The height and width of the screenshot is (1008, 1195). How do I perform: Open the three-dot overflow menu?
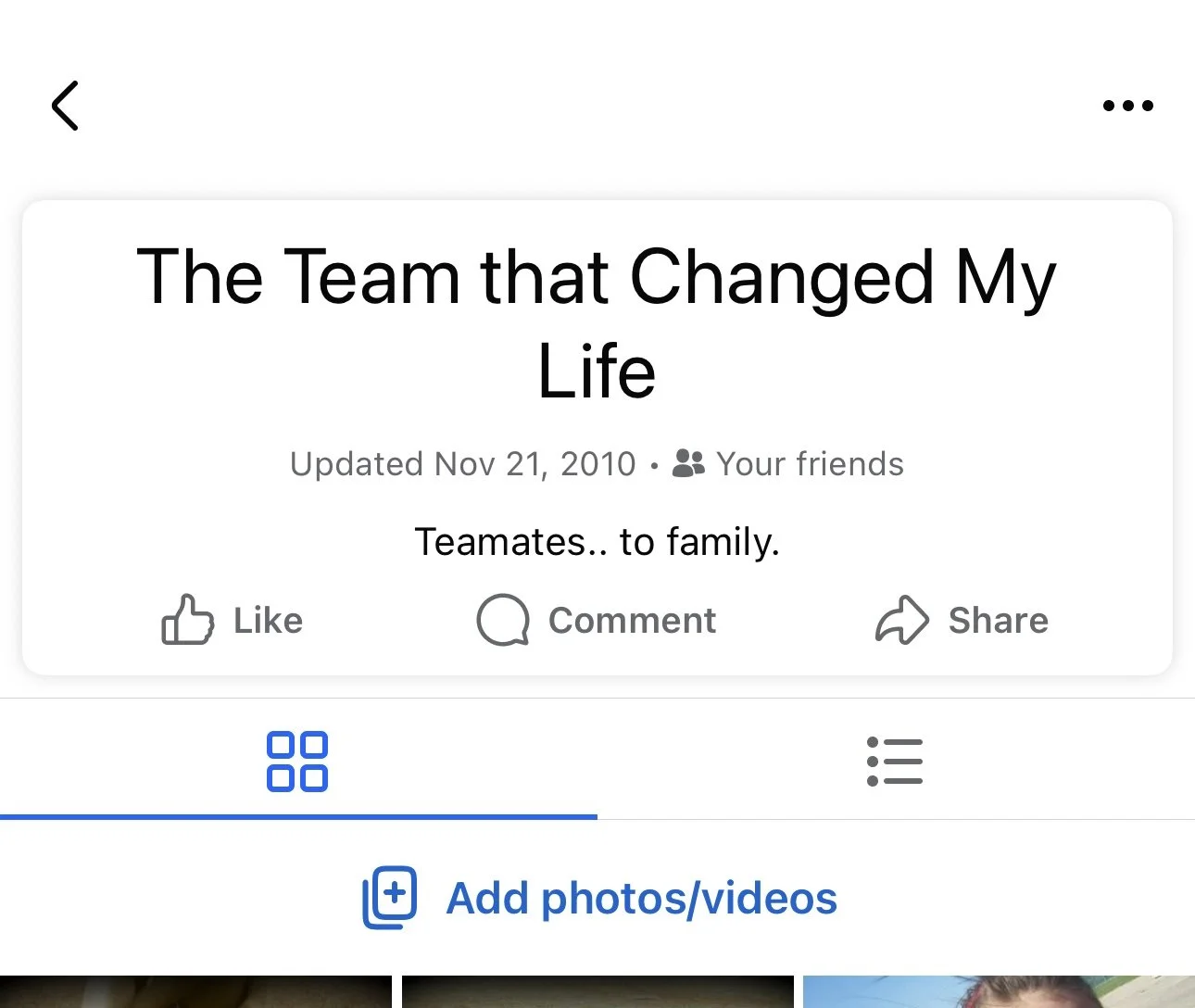pyautogui.click(x=1127, y=106)
